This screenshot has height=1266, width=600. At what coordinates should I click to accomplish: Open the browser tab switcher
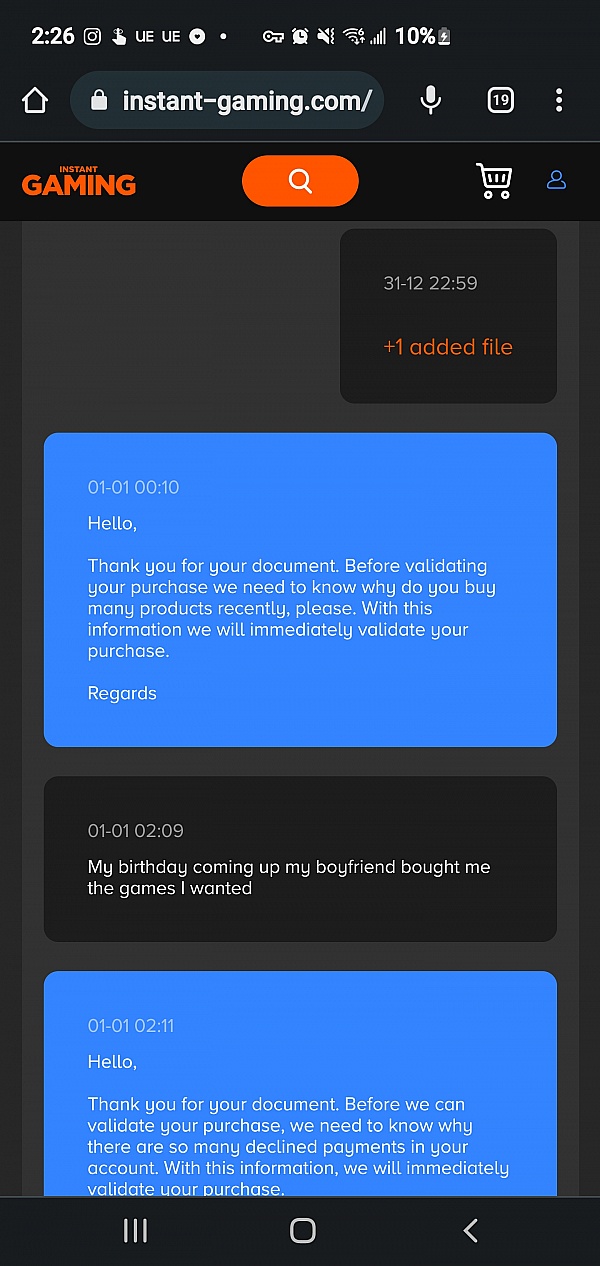point(501,100)
